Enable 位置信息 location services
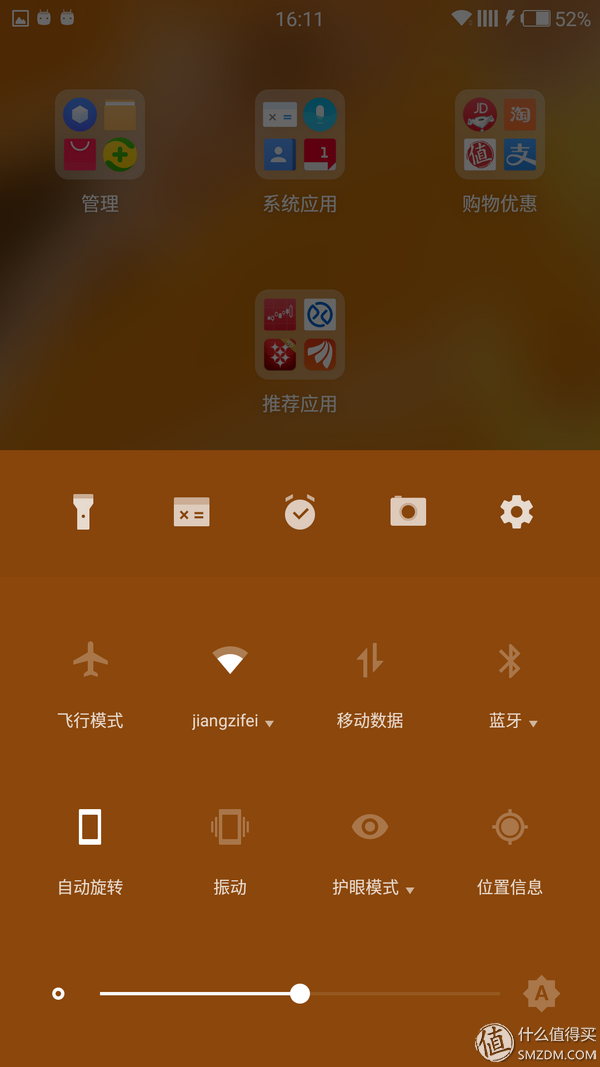This screenshot has height=1067, width=600. pyautogui.click(x=510, y=828)
